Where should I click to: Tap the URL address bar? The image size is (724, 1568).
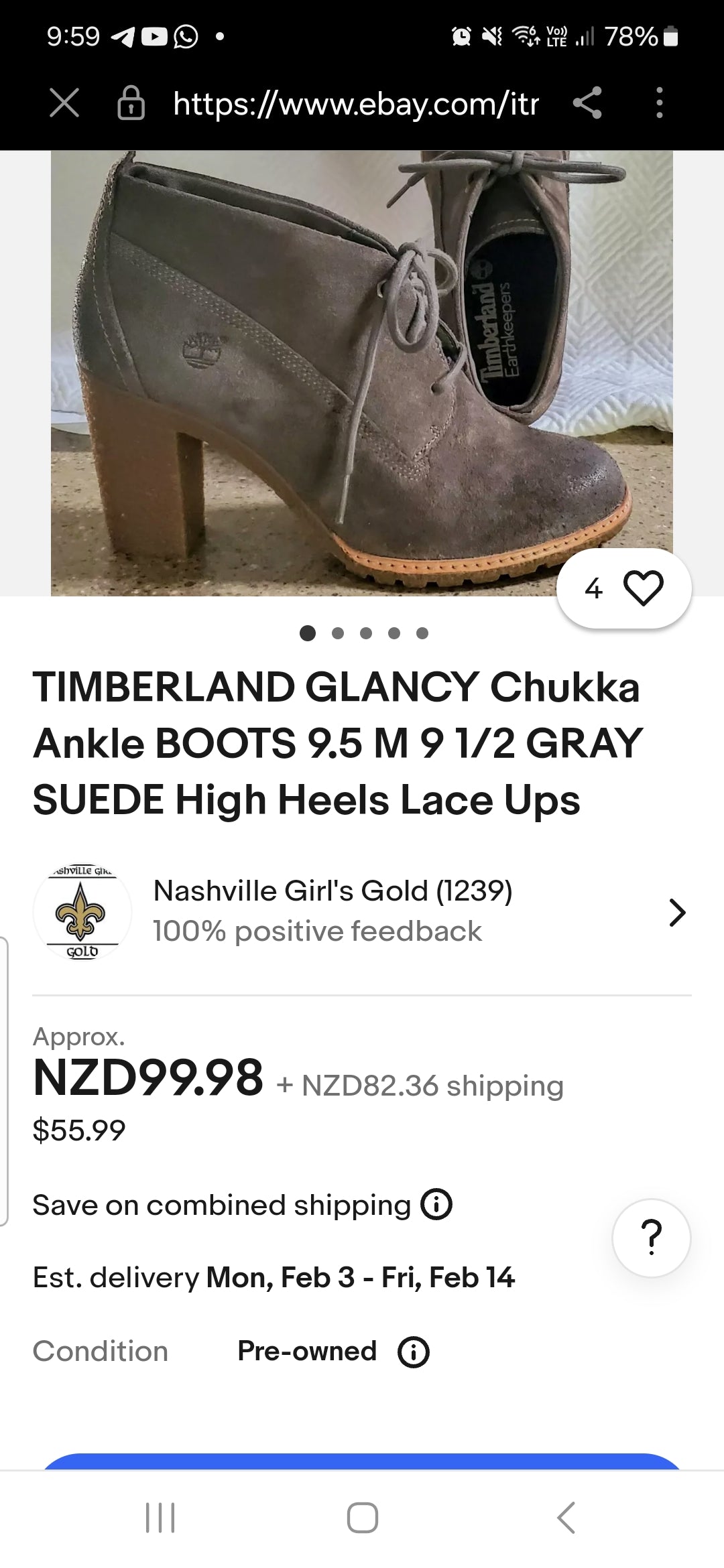click(x=355, y=104)
